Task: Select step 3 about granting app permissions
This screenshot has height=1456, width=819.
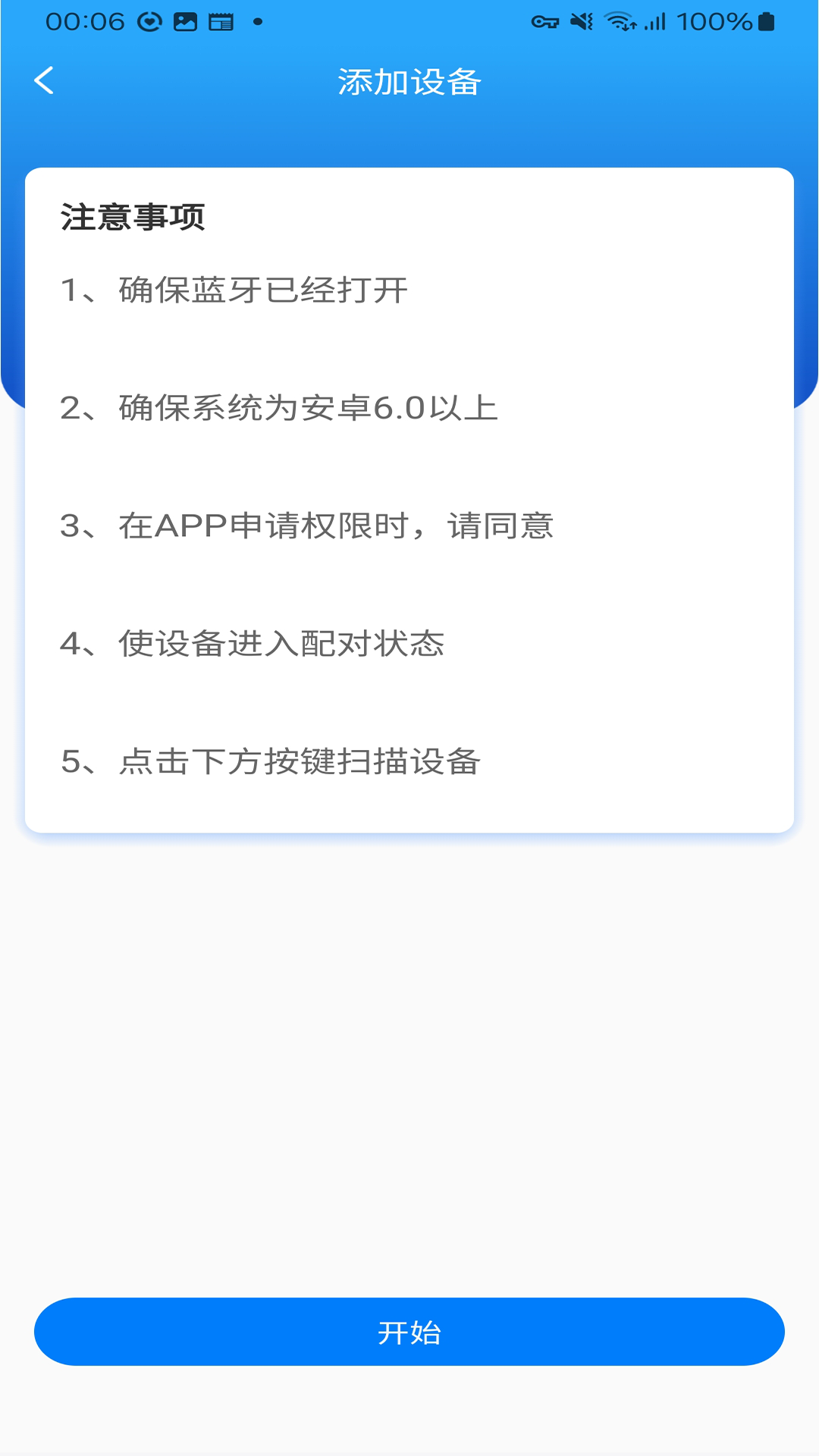Action: (308, 526)
